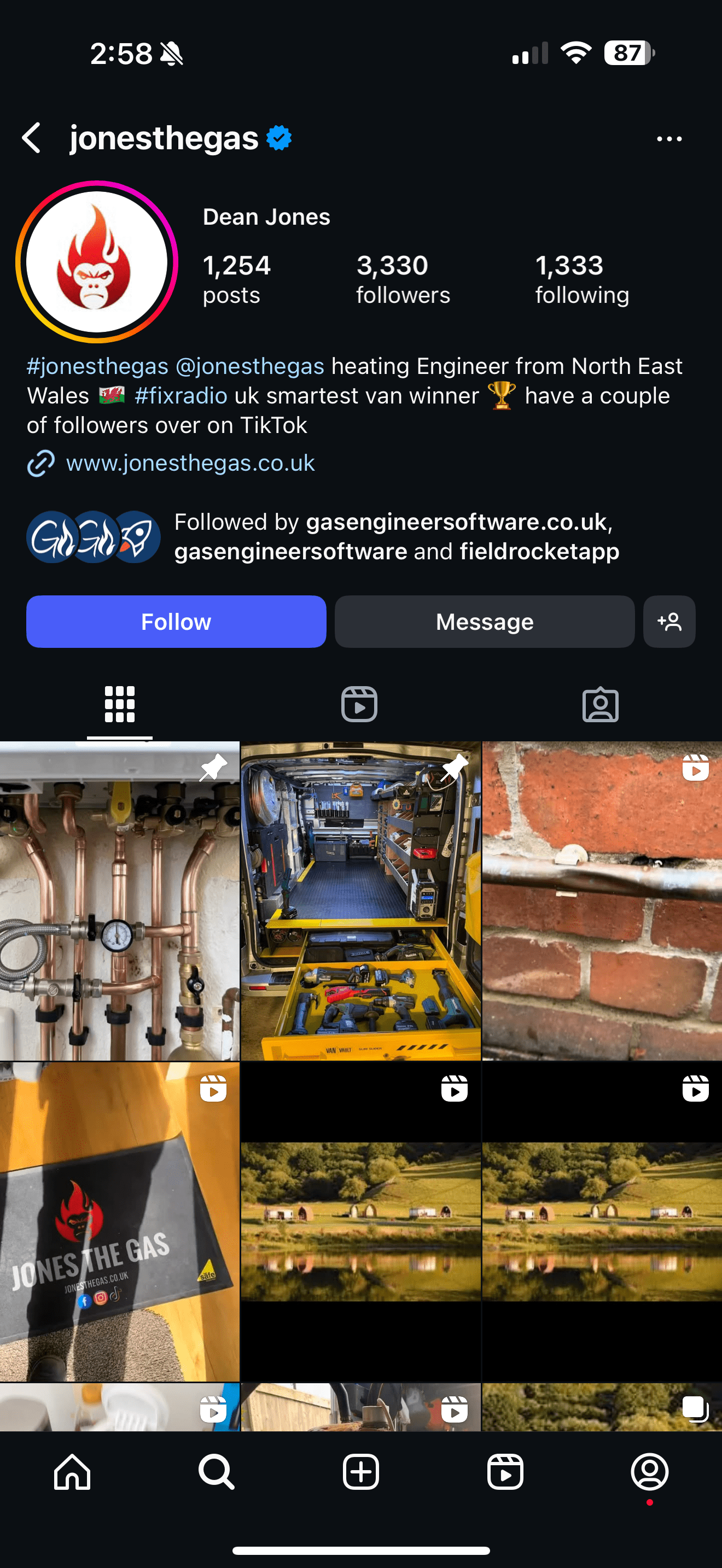This screenshot has width=722, height=1568.
Task: Switch to the reels tab on profile
Action: [359, 705]
